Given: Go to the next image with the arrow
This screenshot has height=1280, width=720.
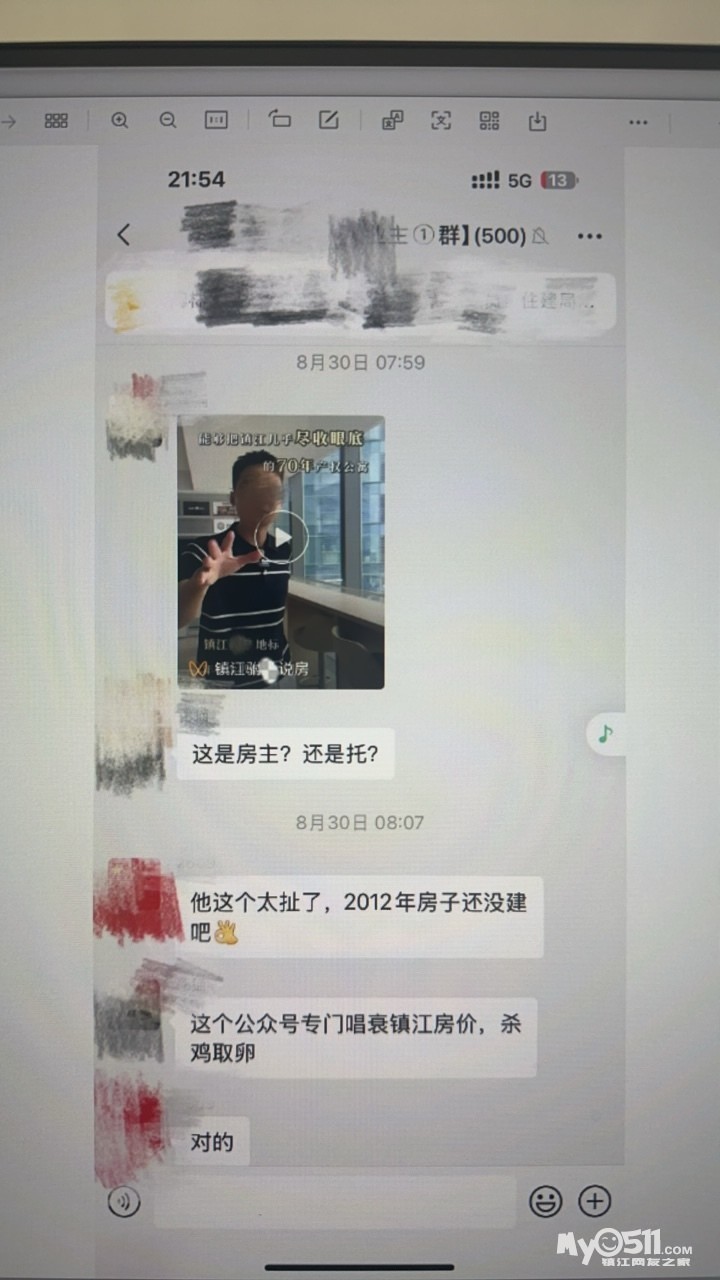Looking at the screenshot, I should tap(8, 121).
